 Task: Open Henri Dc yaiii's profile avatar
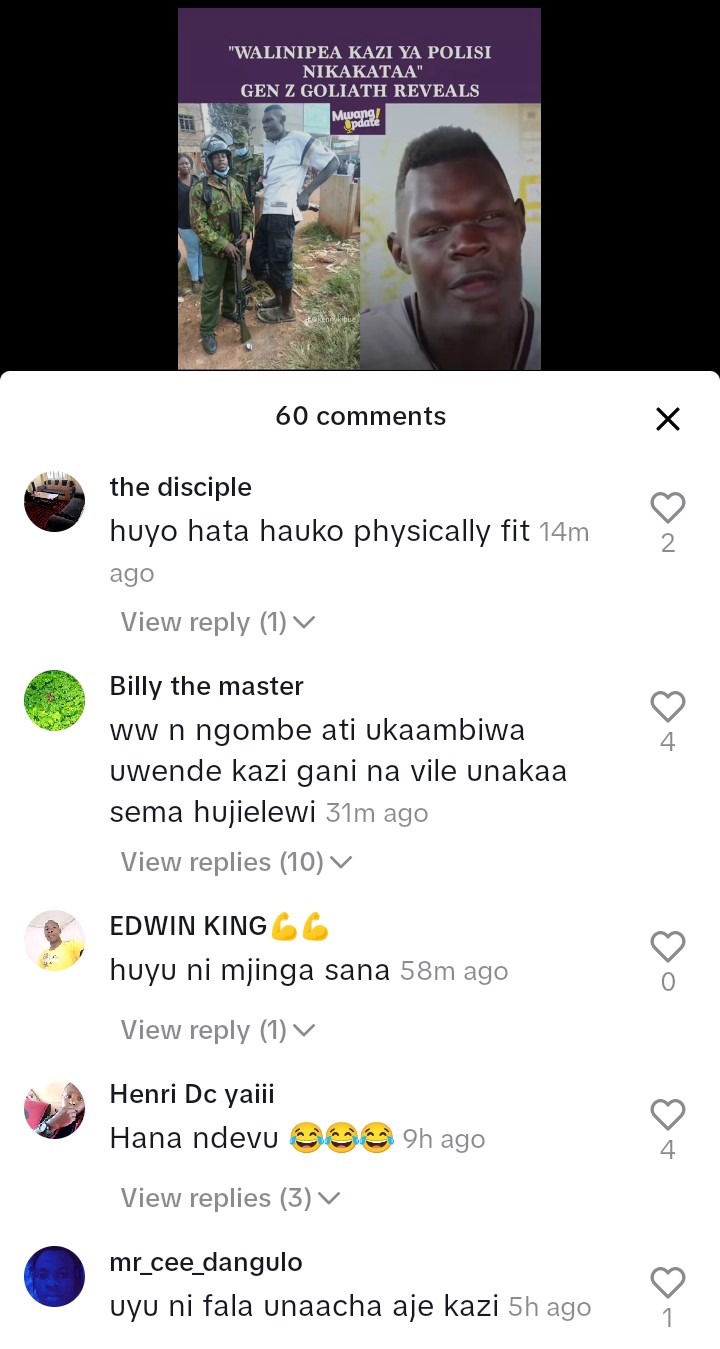tap(54, 1108)
